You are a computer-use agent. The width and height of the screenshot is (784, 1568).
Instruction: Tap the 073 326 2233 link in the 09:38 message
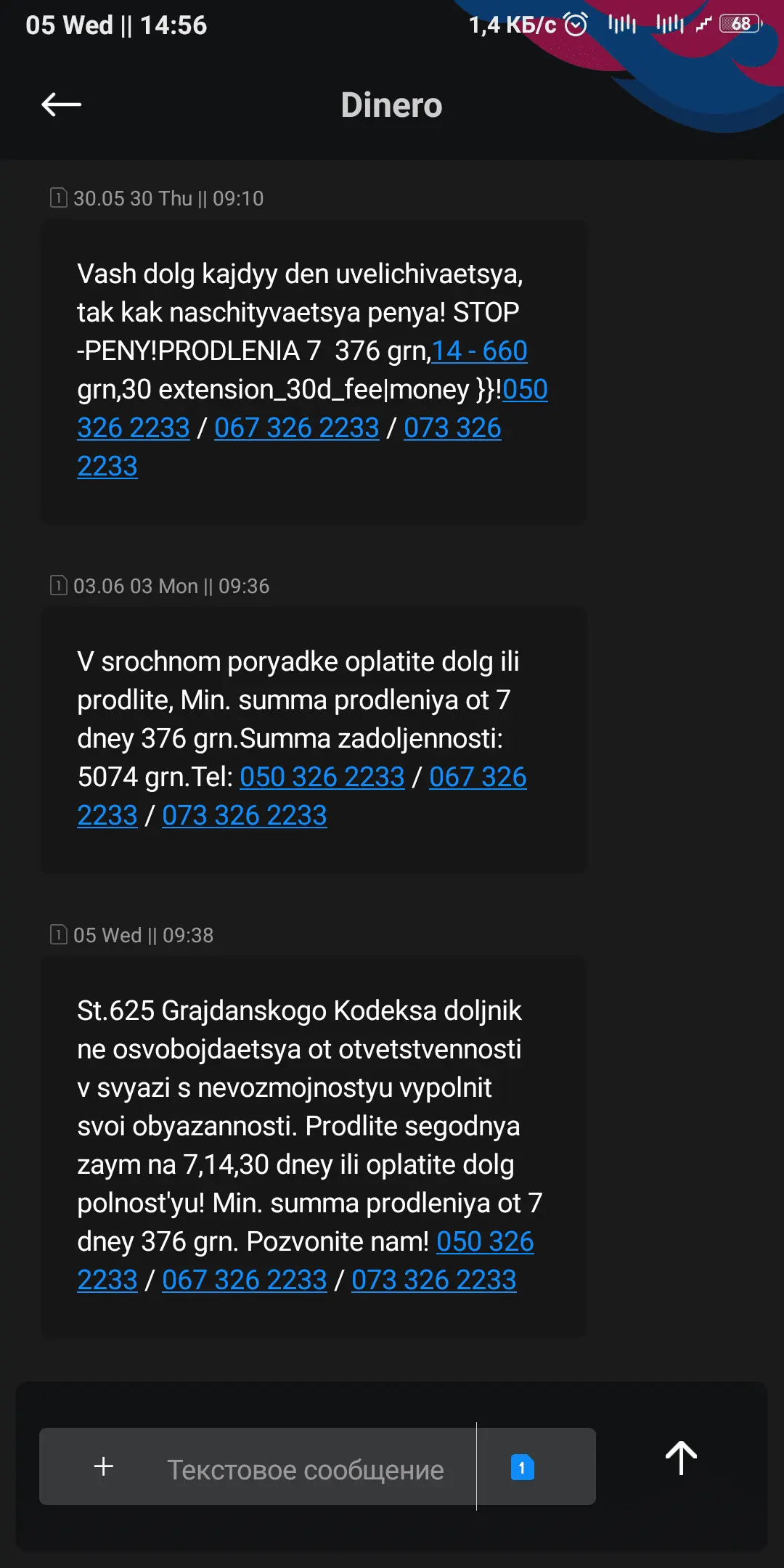433,1281
